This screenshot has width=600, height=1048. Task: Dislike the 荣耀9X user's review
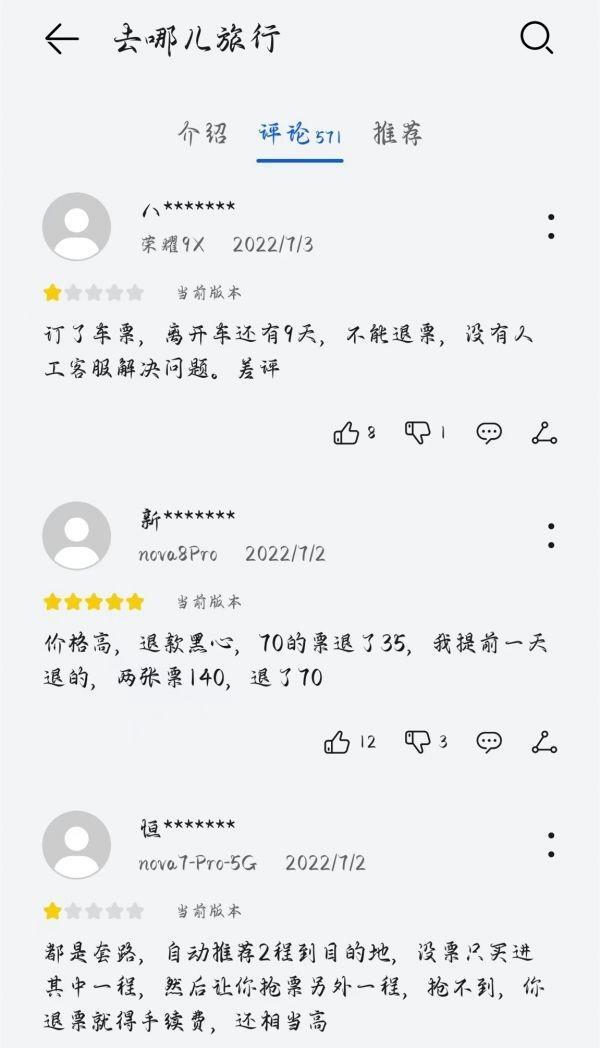tap(417, 433)
